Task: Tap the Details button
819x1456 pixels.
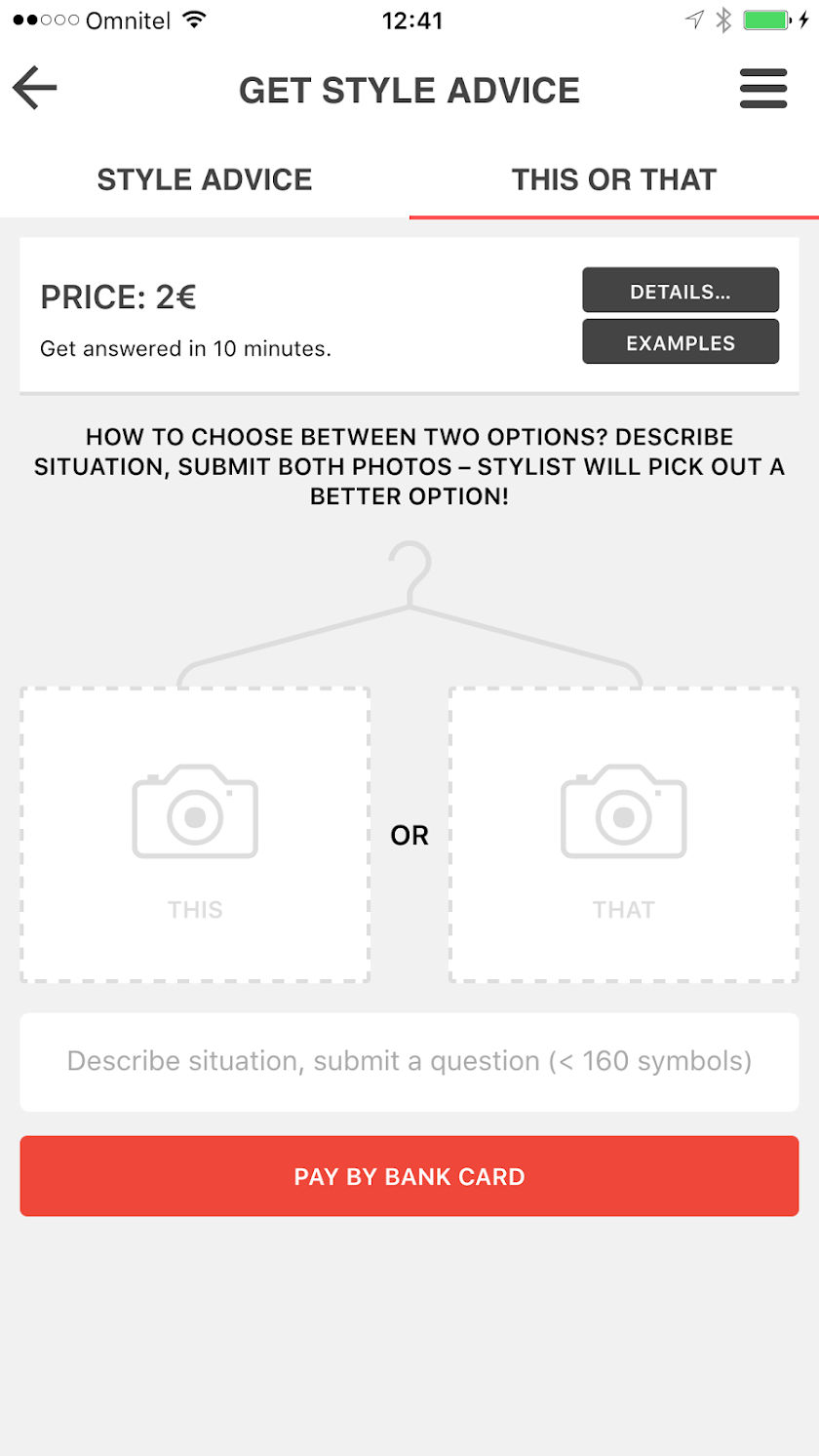Action: pyautogui.click(x=681, y=292)
